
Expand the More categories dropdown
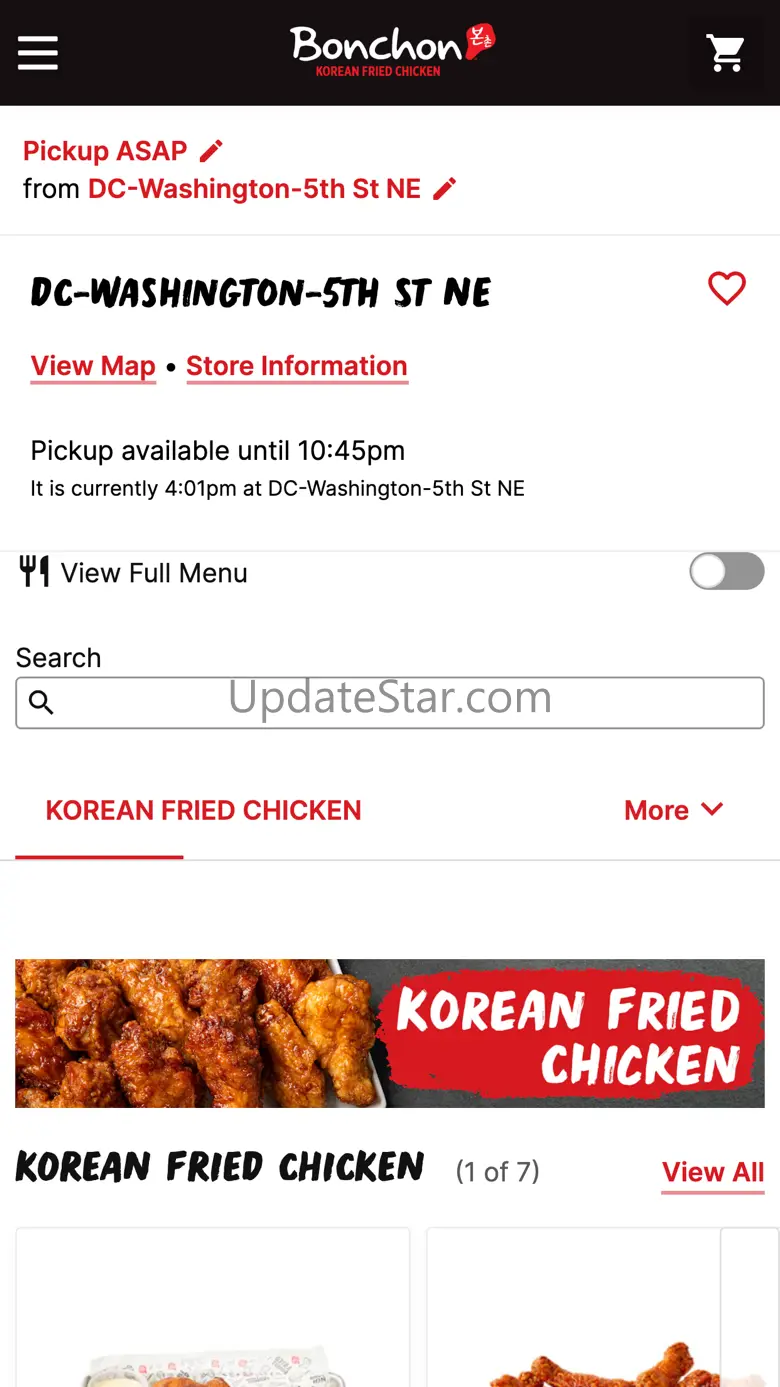point(673,810)
